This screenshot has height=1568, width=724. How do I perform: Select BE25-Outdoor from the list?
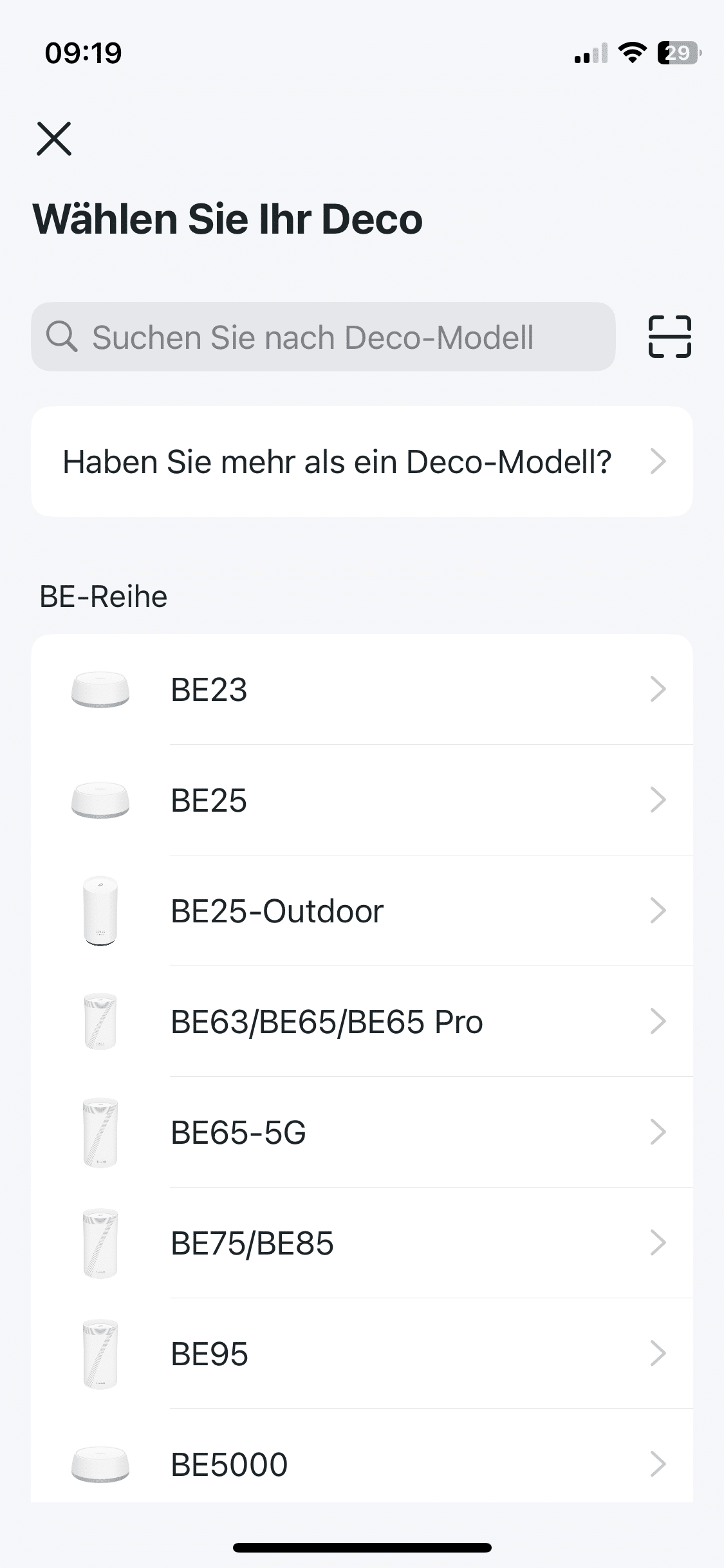tap(362, 911)
